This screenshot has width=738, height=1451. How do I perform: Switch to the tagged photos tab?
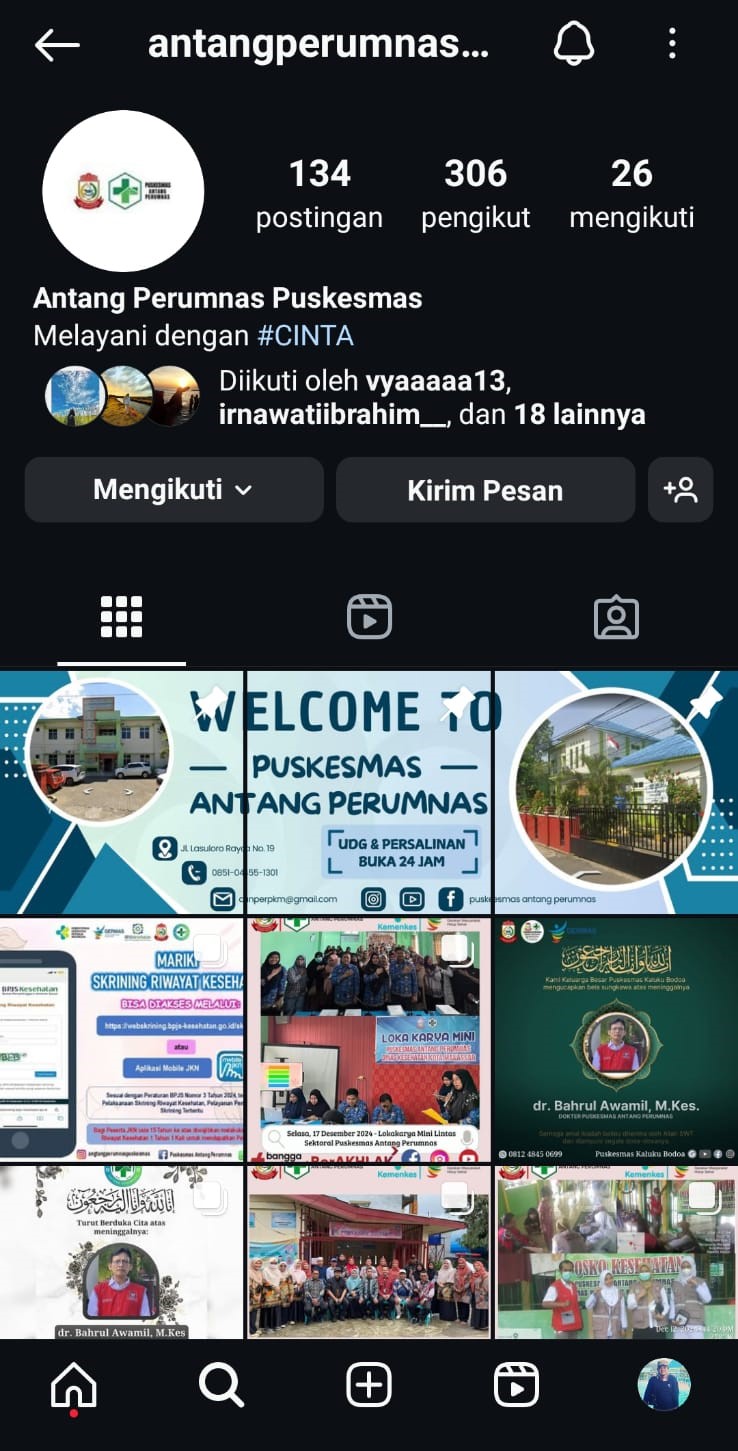coord(616,617)
